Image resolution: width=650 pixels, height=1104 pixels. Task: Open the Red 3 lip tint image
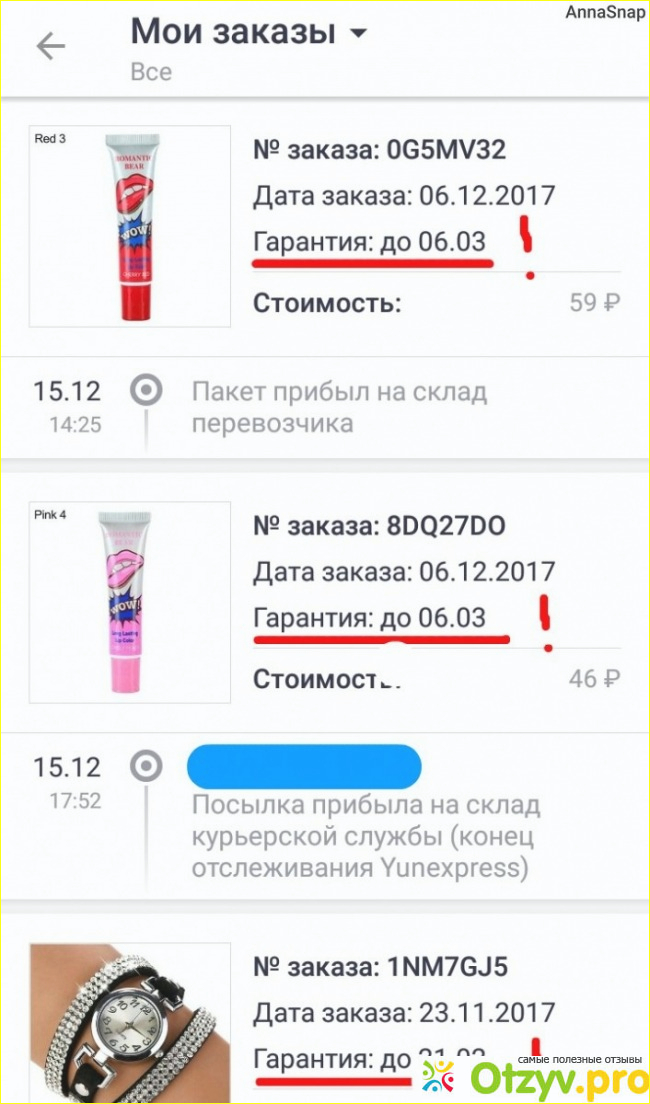coord(130,226)
